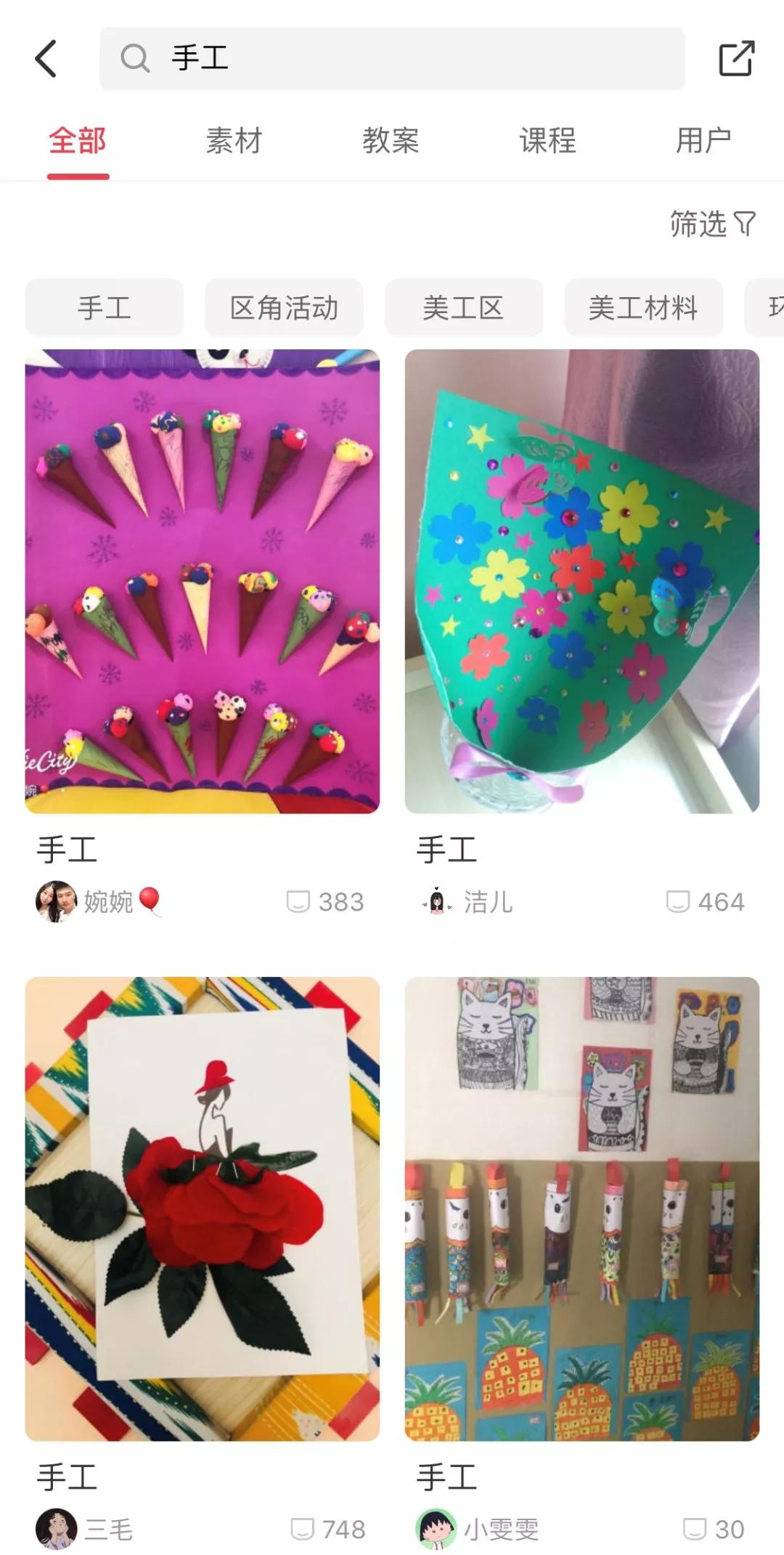784x1555 pixels.
Task: Open the cat drawings post by 小雯雯
Action: pyautogui.click(x=582, y=1209)
